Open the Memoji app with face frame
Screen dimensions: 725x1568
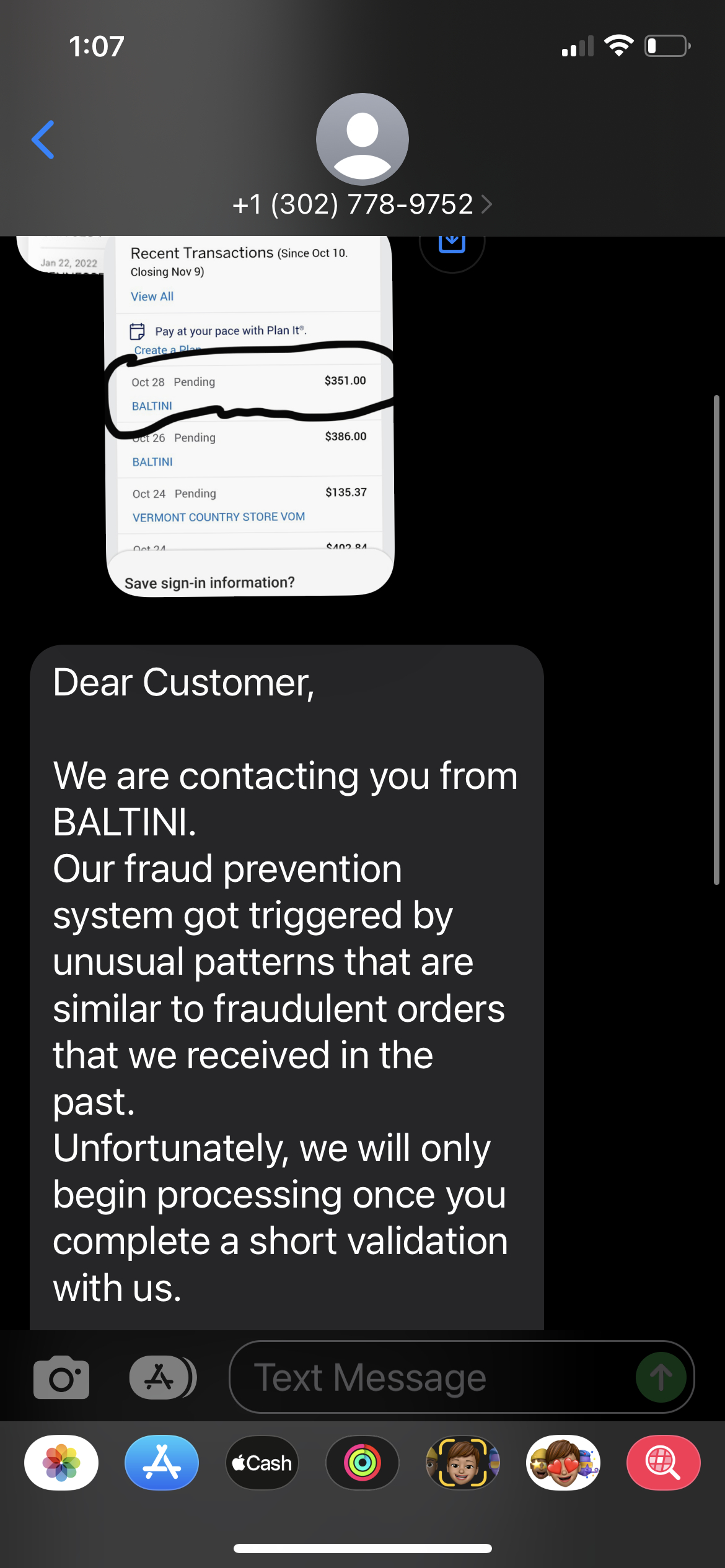(x=463, y=1463)
